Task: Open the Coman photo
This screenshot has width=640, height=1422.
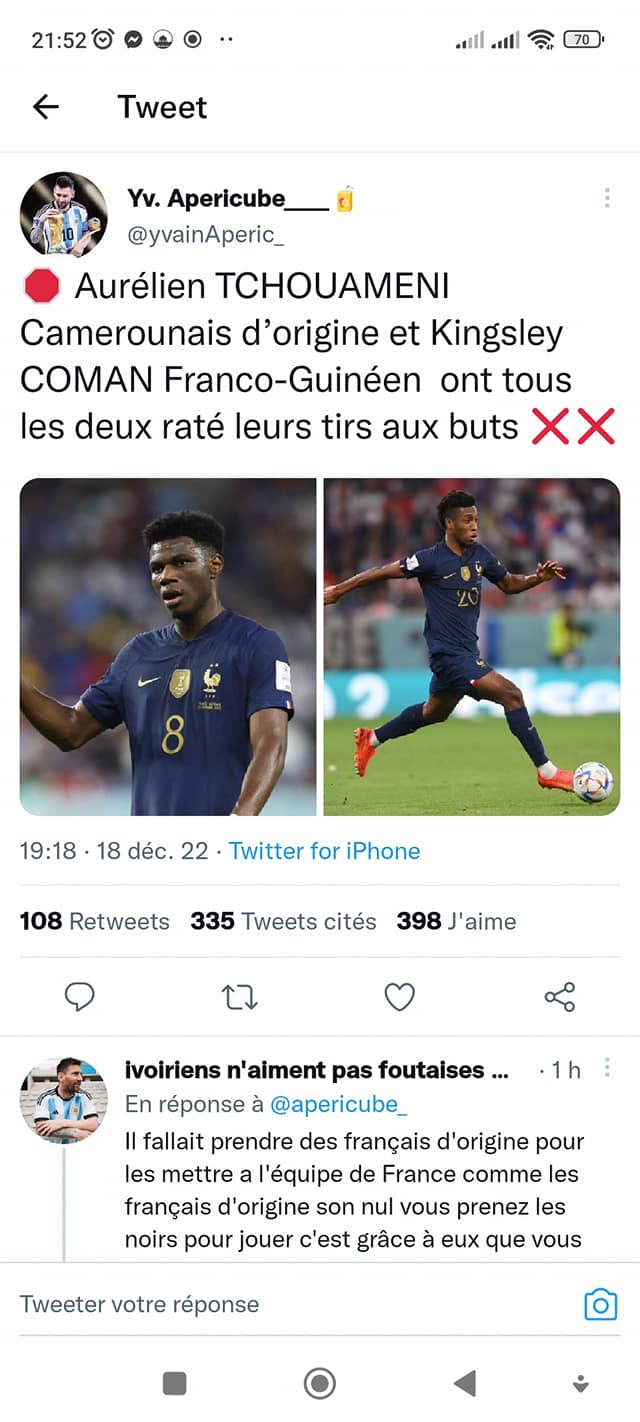Action: coord(472,646)
